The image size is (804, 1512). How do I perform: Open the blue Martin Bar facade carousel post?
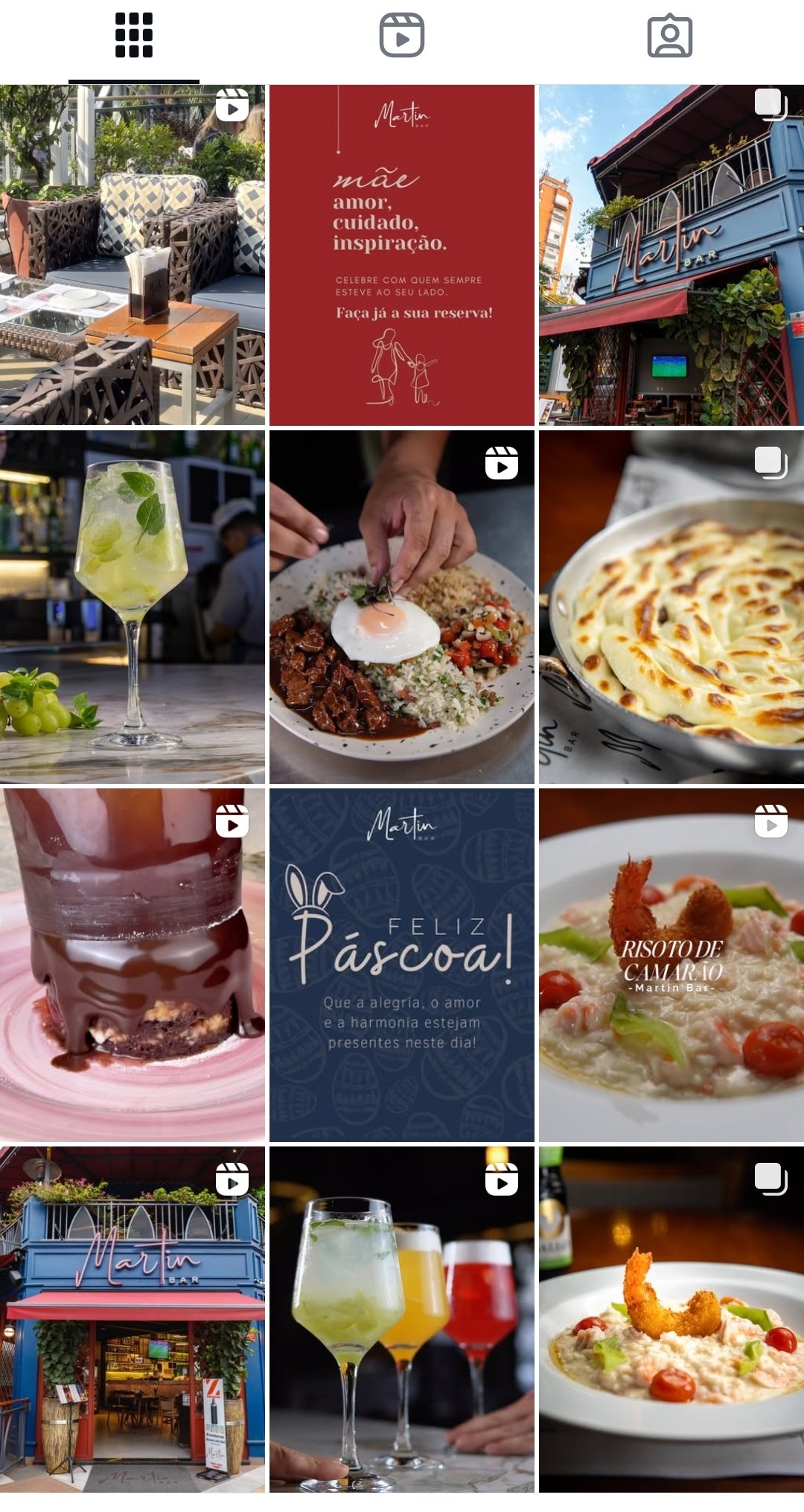[x=671, y=255]
